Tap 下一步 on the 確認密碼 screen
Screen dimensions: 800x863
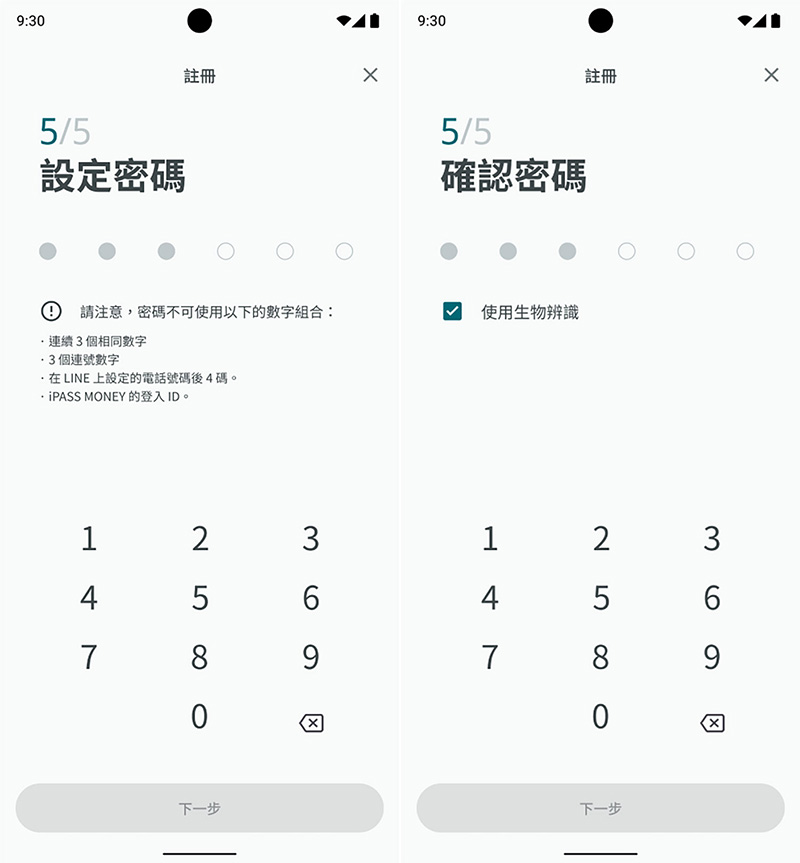pyautogui.click(x=600, y=808)
